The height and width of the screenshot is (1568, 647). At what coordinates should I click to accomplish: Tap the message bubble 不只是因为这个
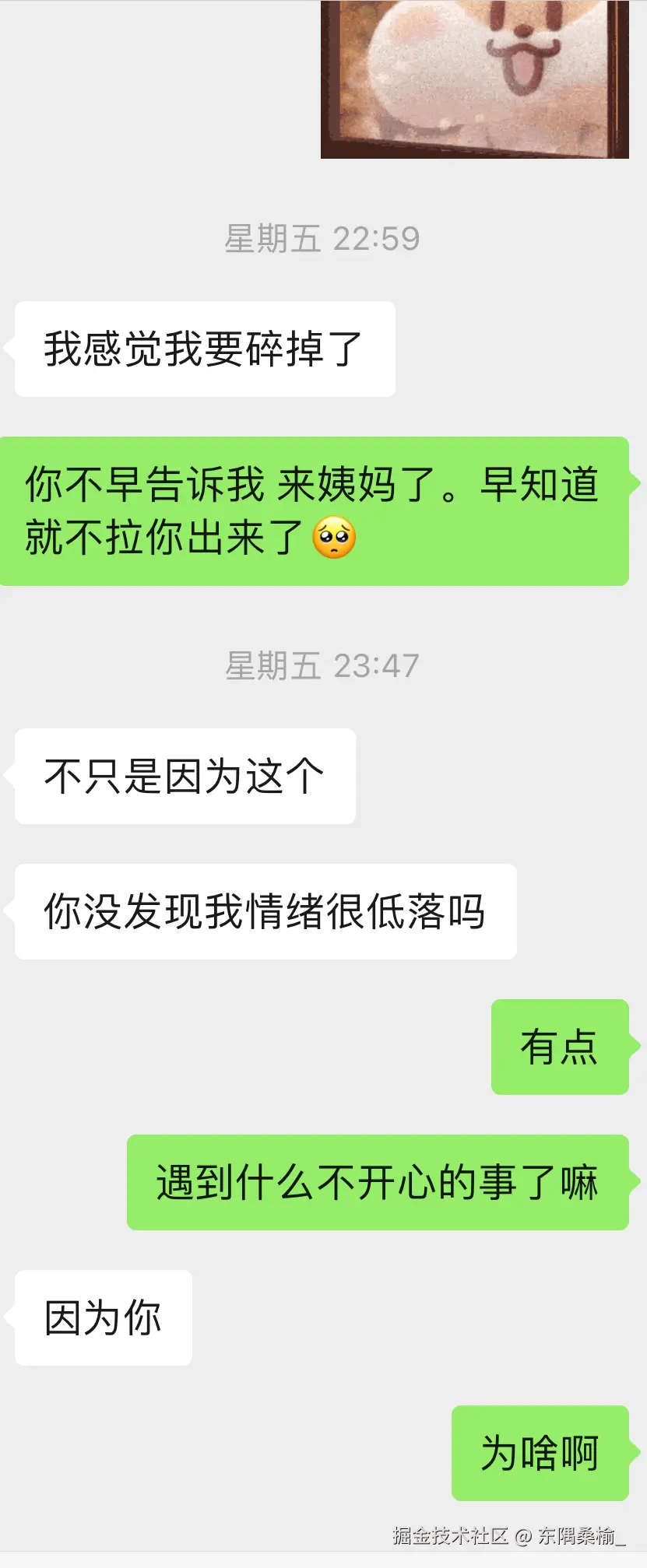pyautogui.click(x=185, y=774)
